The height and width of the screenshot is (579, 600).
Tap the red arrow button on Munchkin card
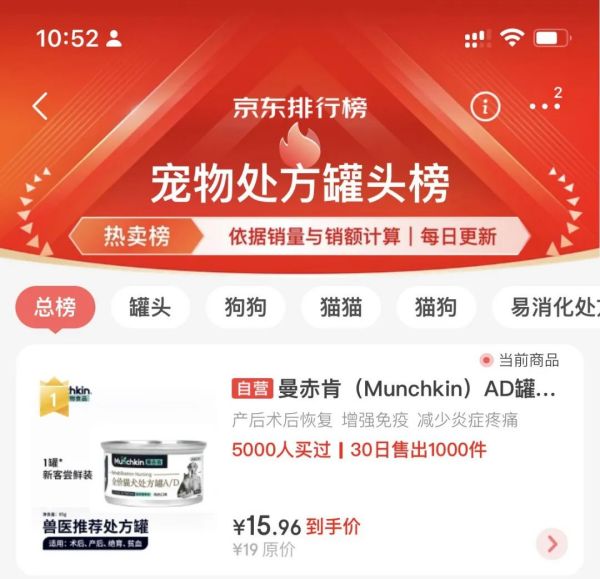[x=551, y=544]
